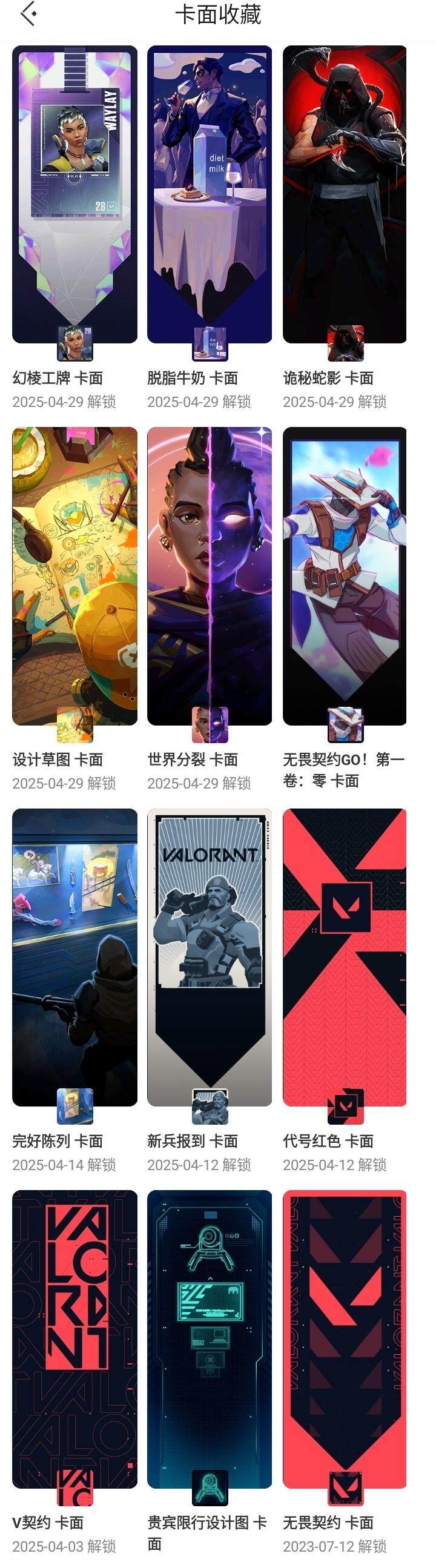
Task: View the 无畏契约 卡面 card
Action: coord(345,1339)
